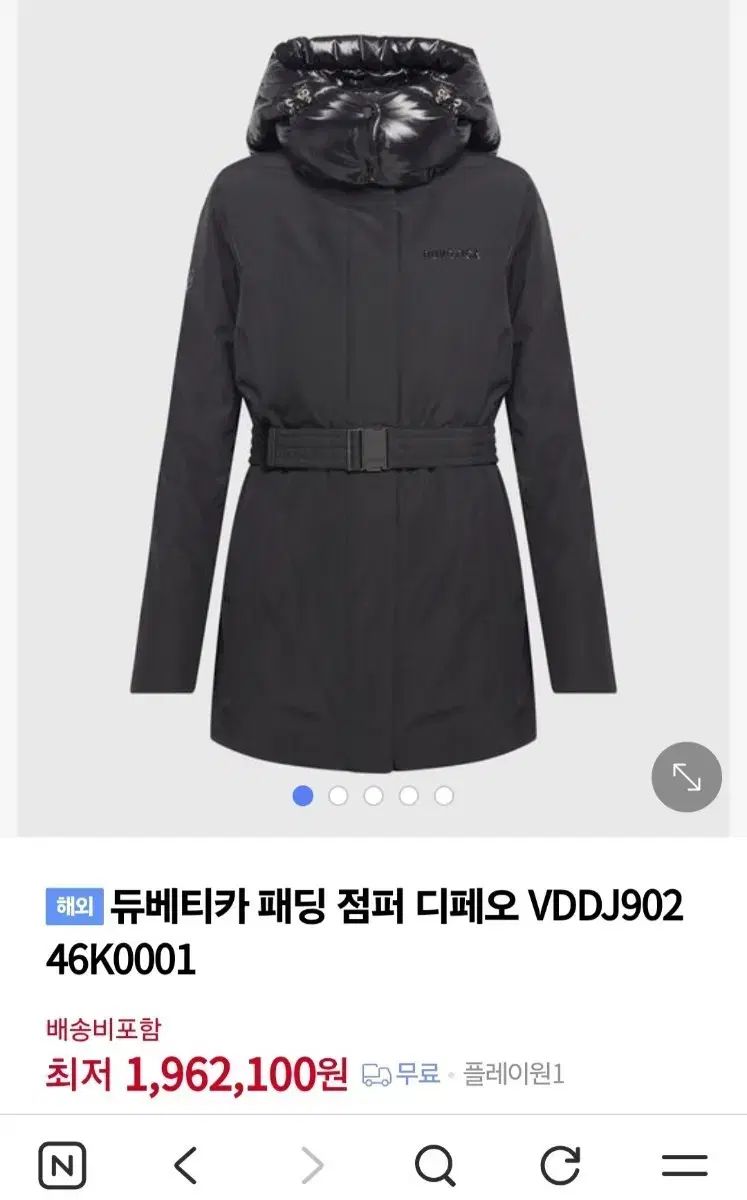Go forward to the next page

pyautogui.click(x=312, y=1166)
